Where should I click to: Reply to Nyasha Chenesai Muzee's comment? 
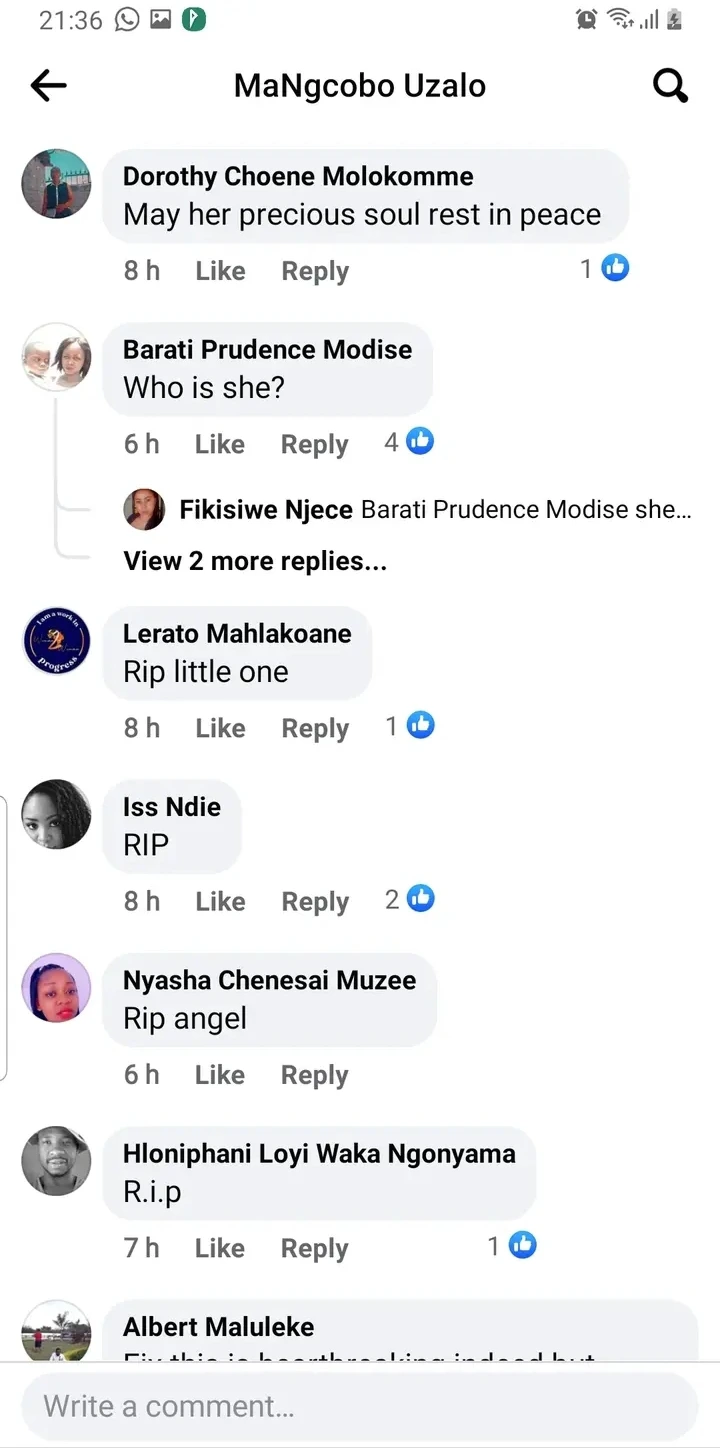point(315,1075)
